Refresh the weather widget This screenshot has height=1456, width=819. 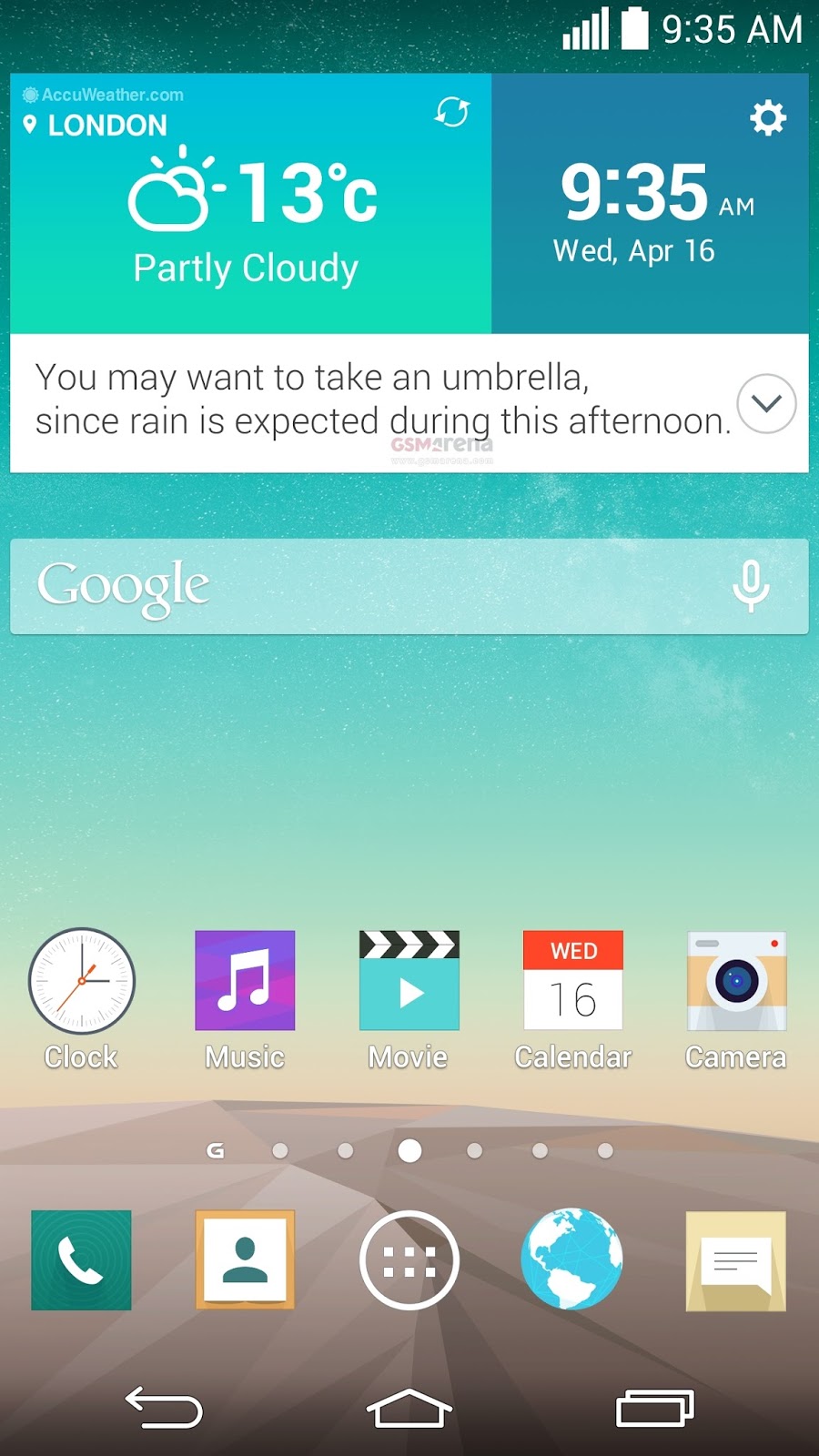click(x=451, y=112)
